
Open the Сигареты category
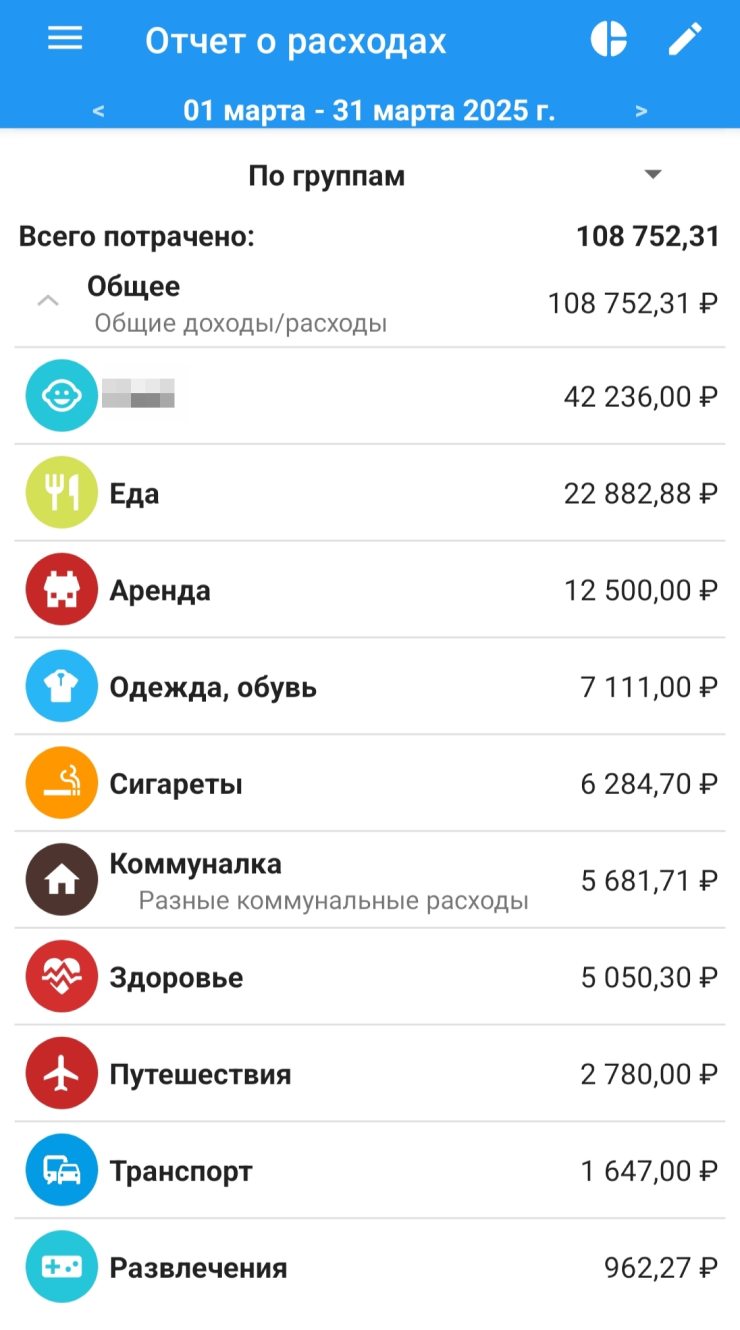point(370,783)
